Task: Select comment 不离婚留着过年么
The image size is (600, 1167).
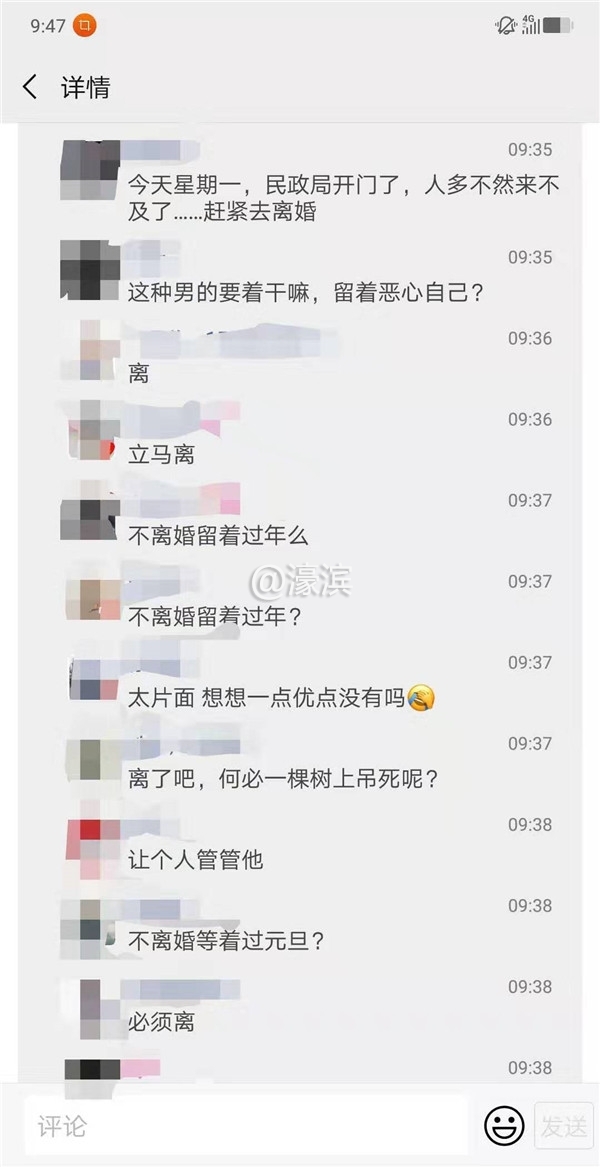Action: [219, 536]
